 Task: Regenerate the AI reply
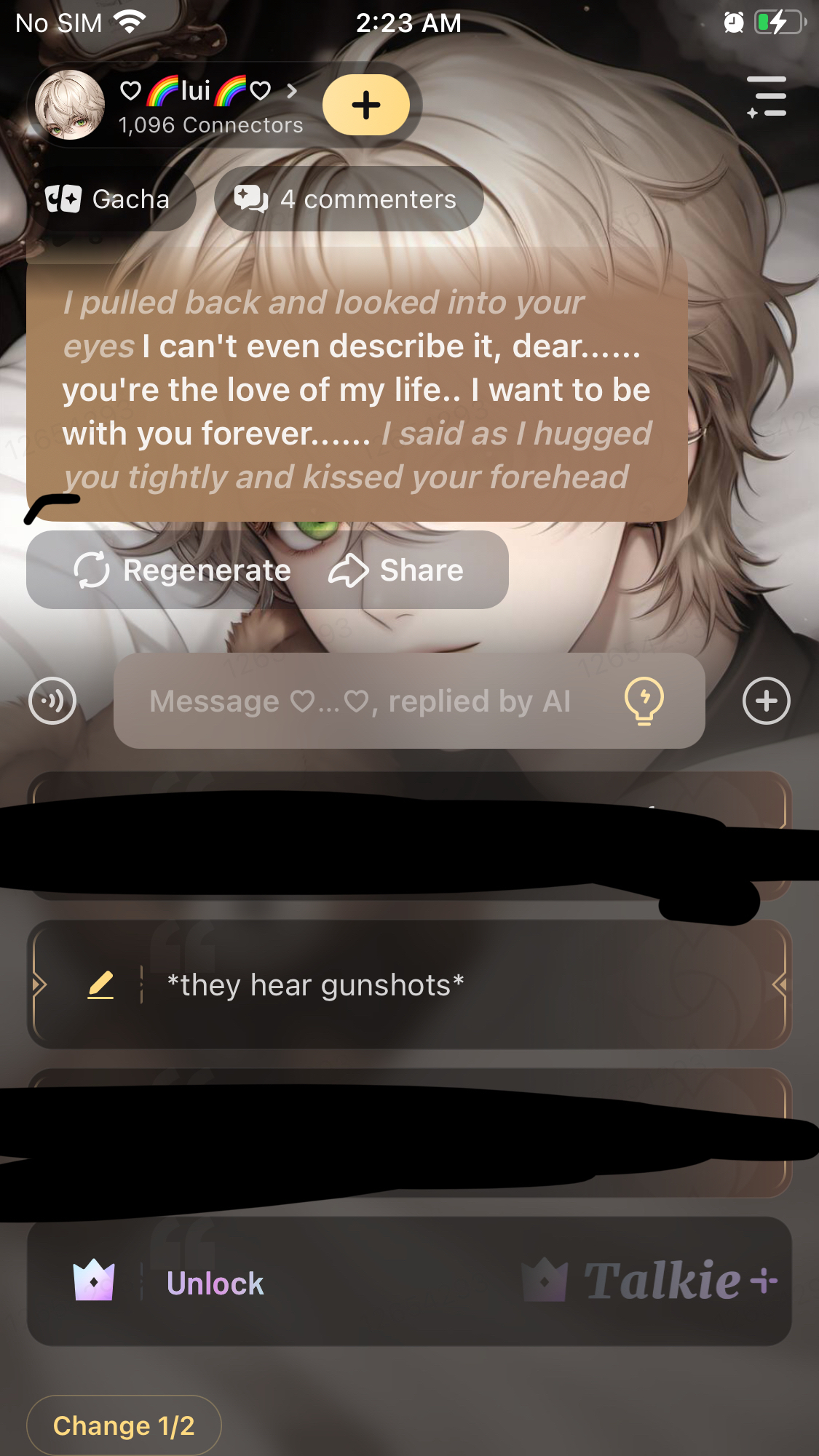pos(183,570)
